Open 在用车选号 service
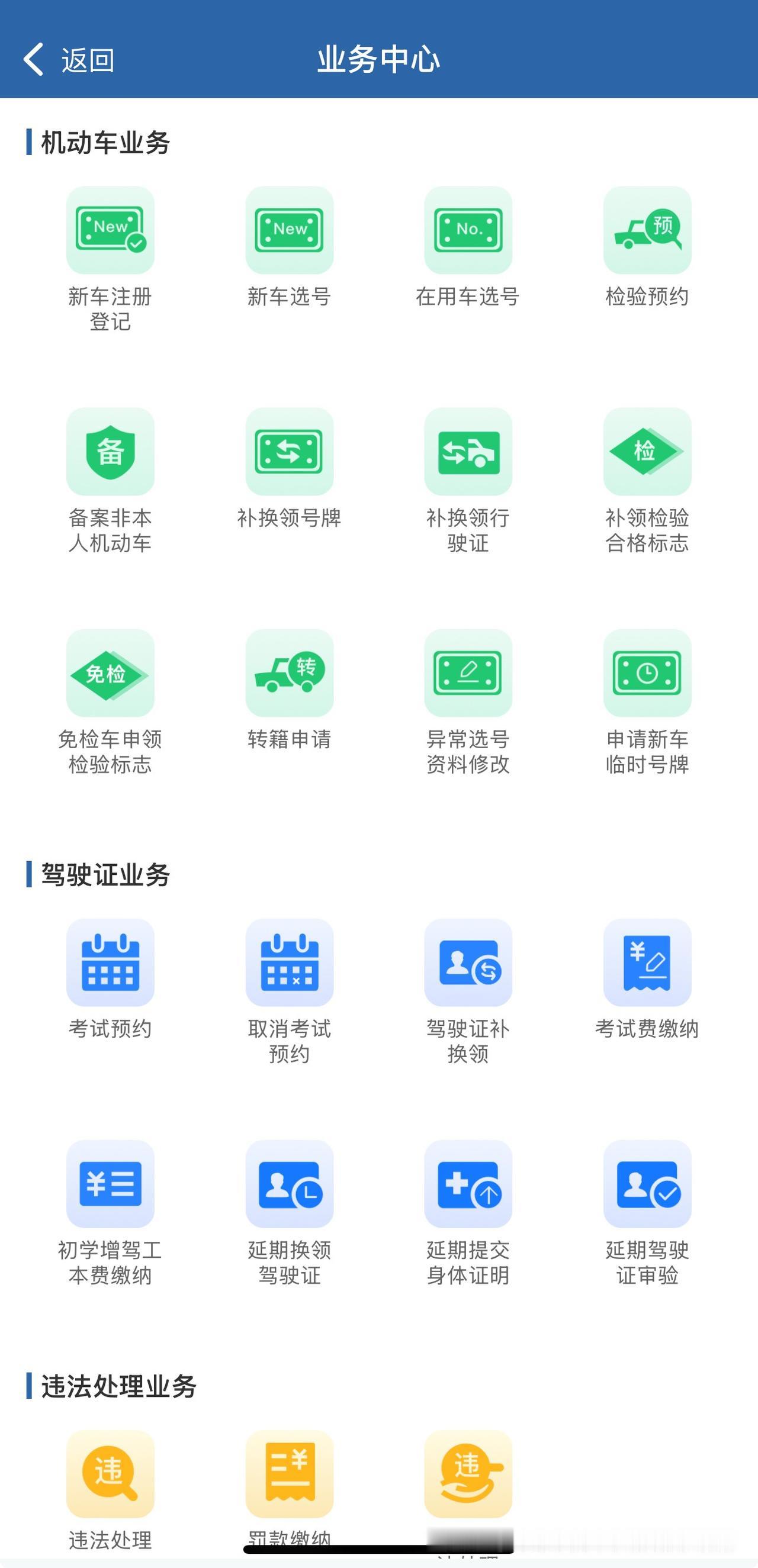This screenshot has width=758, height=1568. point(468,230)
